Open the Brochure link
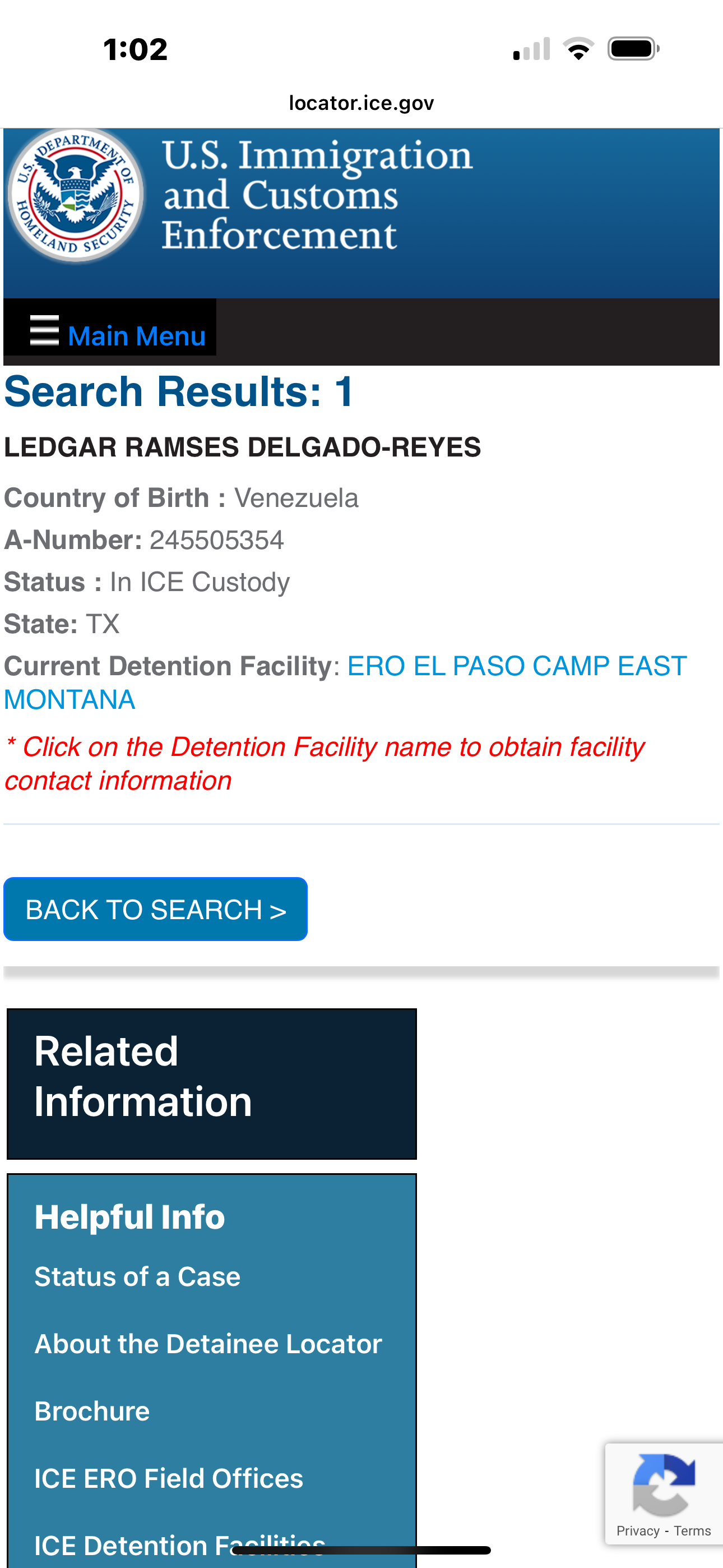Screen dimensions: 723x1568 pyautogui.click(x=92, y=1412)
